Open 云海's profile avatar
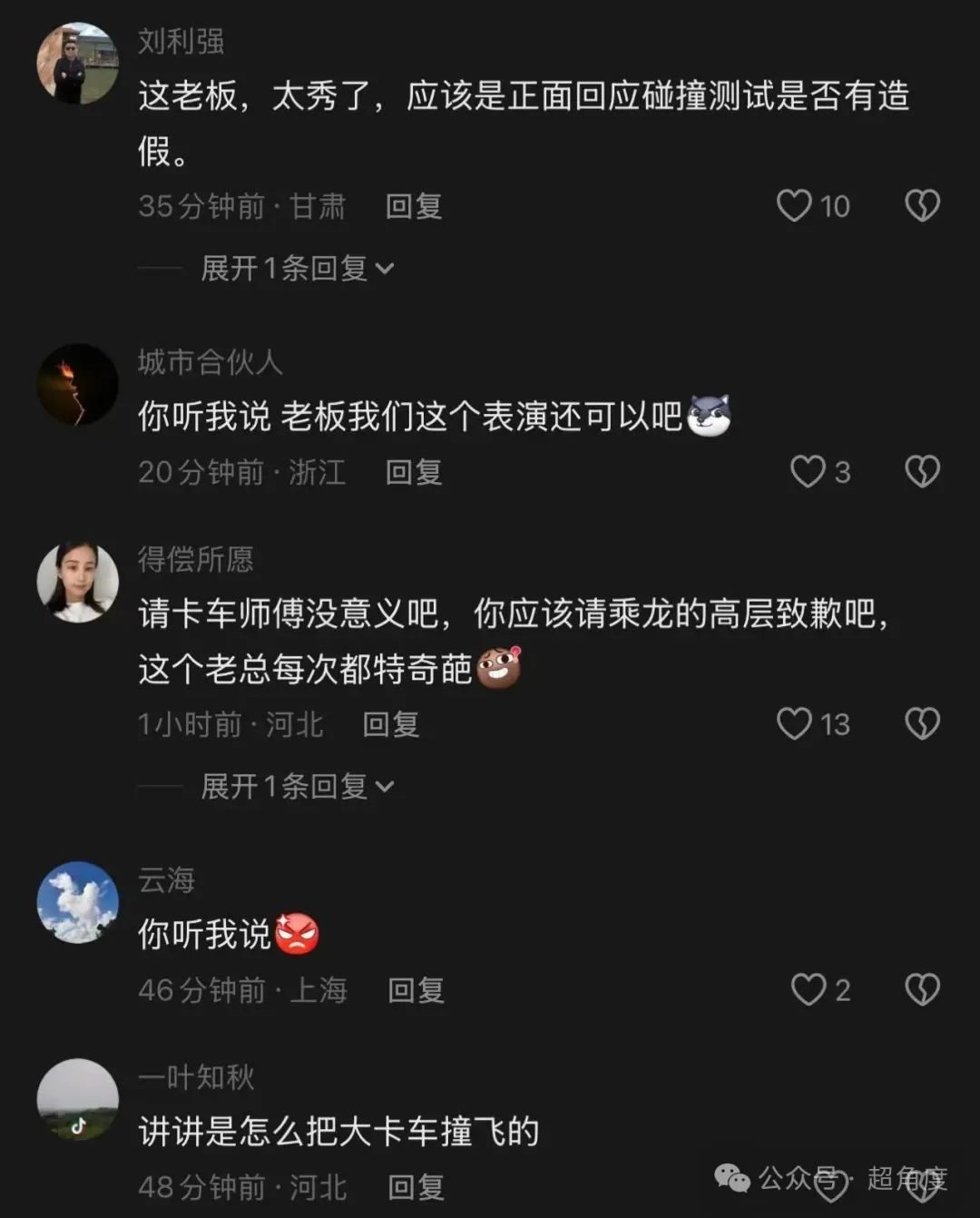Image resolution: width=980 pixels, height=1218 pixels. point(78,902)
